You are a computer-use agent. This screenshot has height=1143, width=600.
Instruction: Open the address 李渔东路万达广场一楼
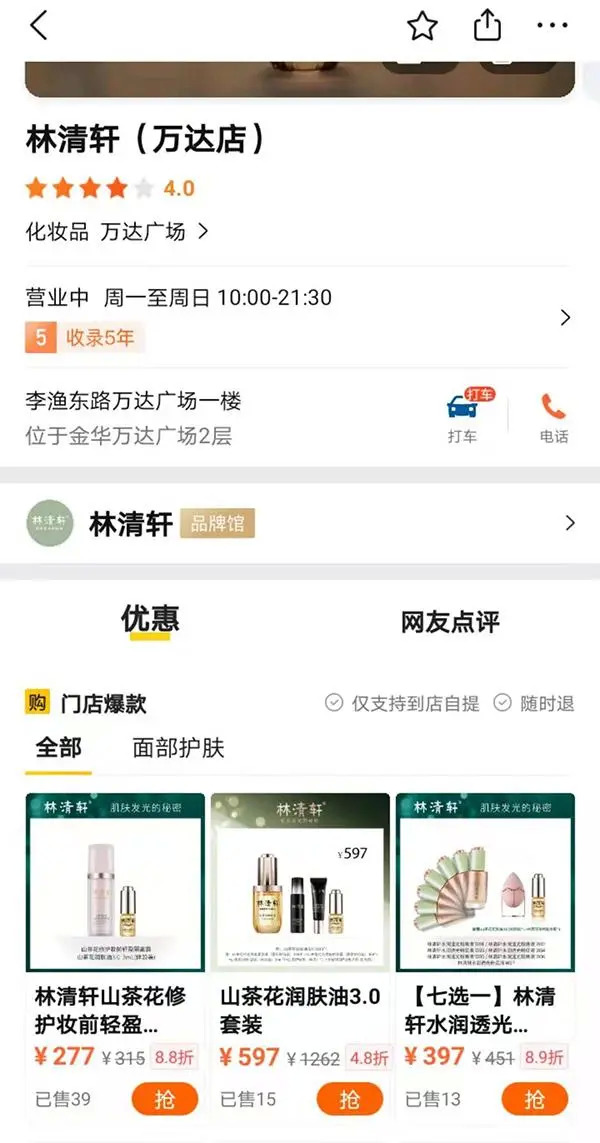point(135,402)
